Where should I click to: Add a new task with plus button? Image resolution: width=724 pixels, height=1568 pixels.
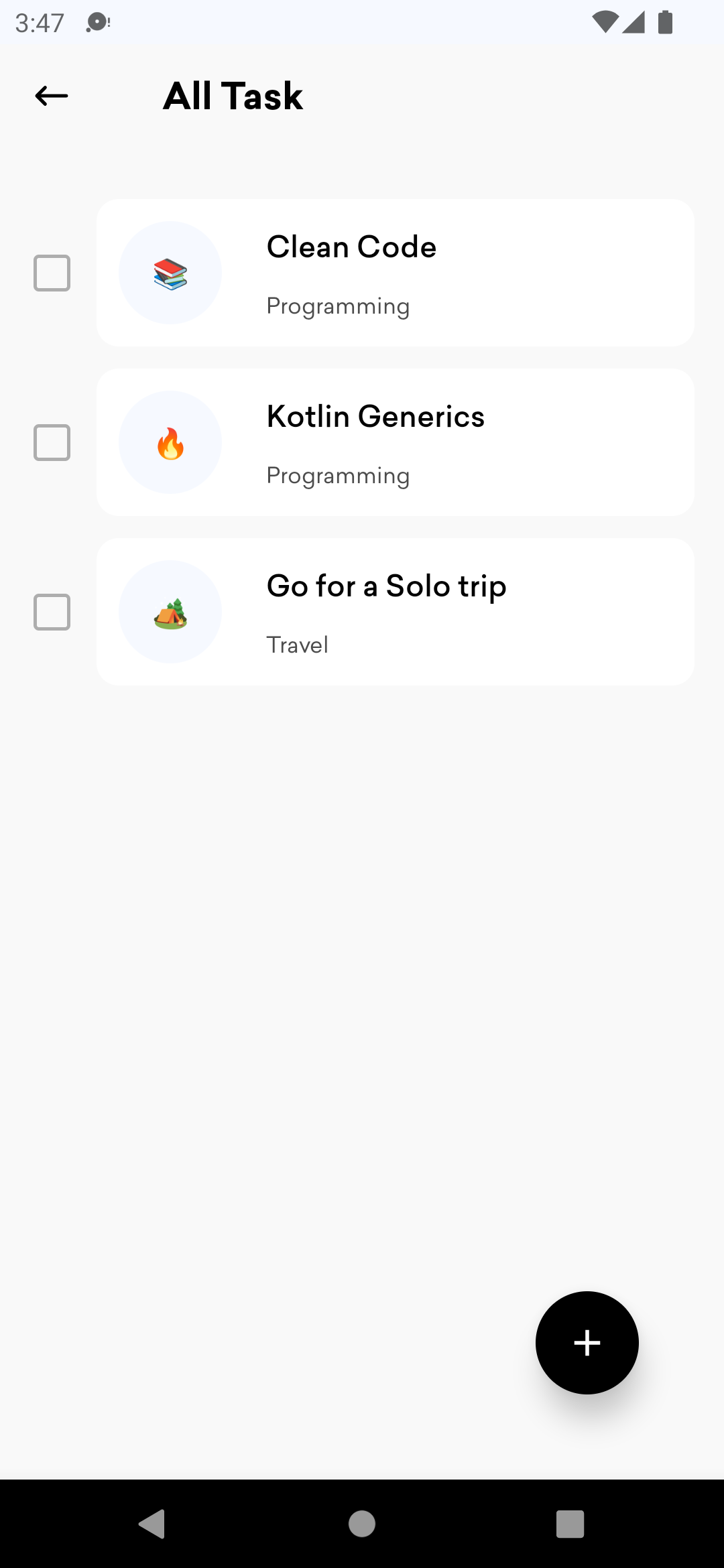(x=587, y=1342)
